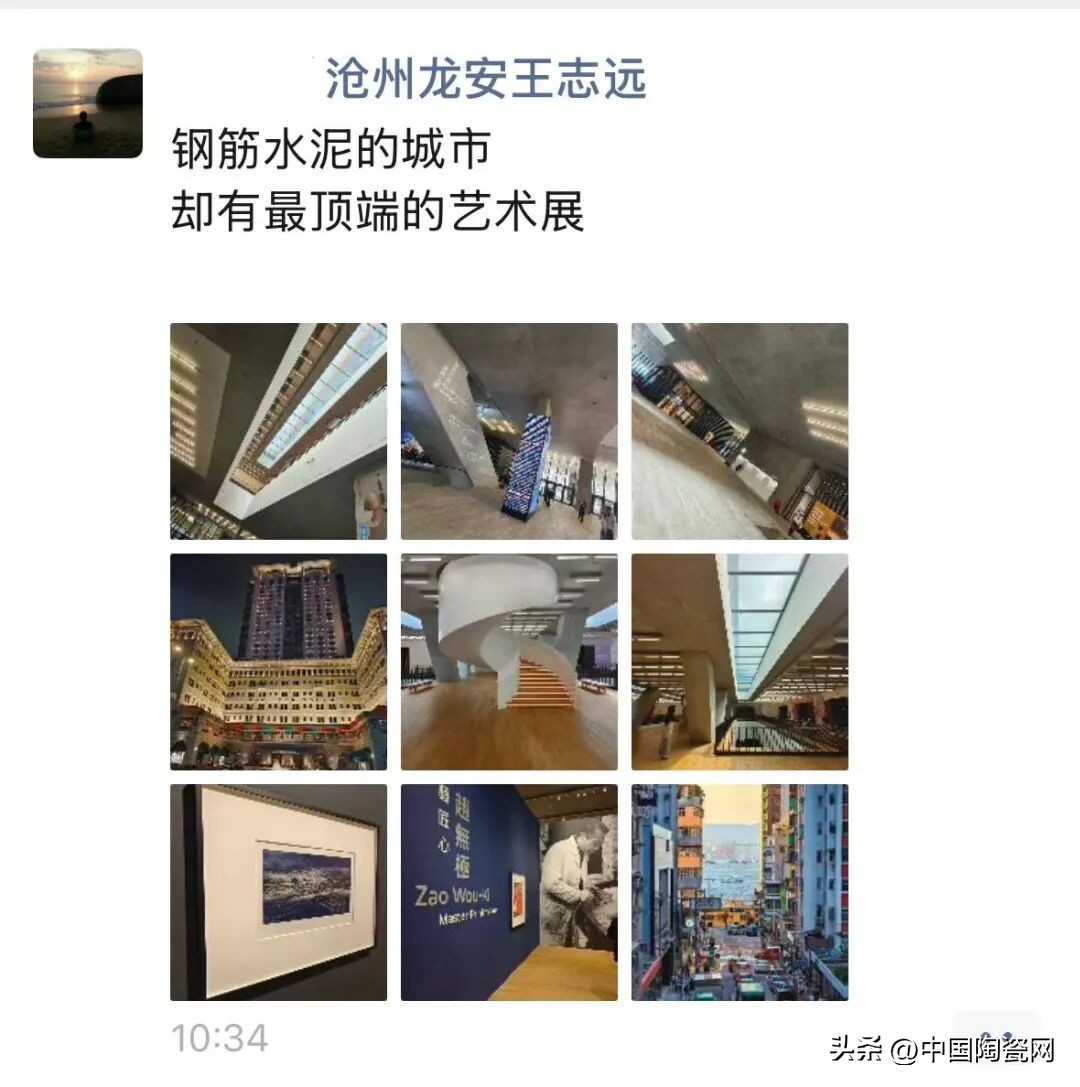The width and height of the screenshot is (1080, 1087).
Task: Open the atrium with glass skylight photo
Action: 739,662
